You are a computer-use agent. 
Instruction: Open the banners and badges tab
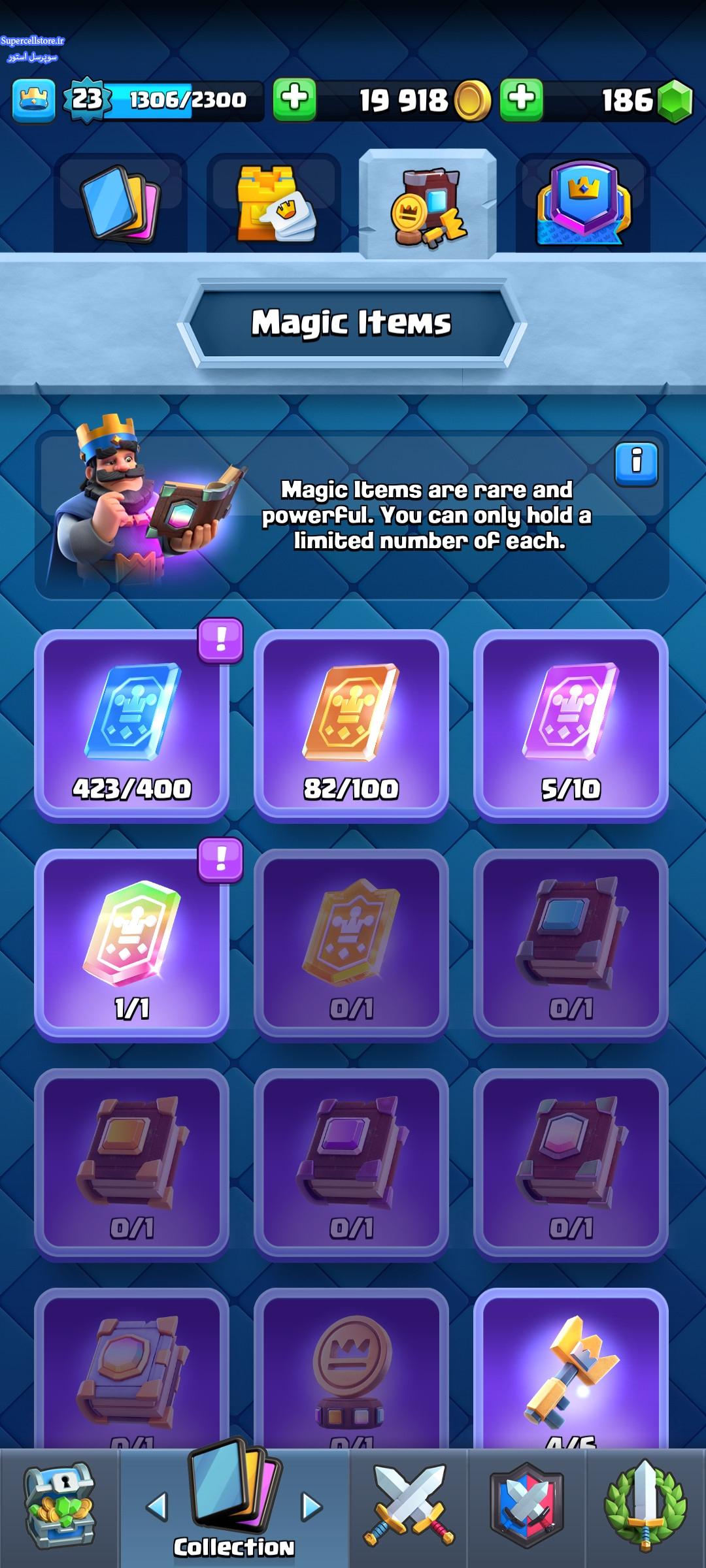coord(583,203)
